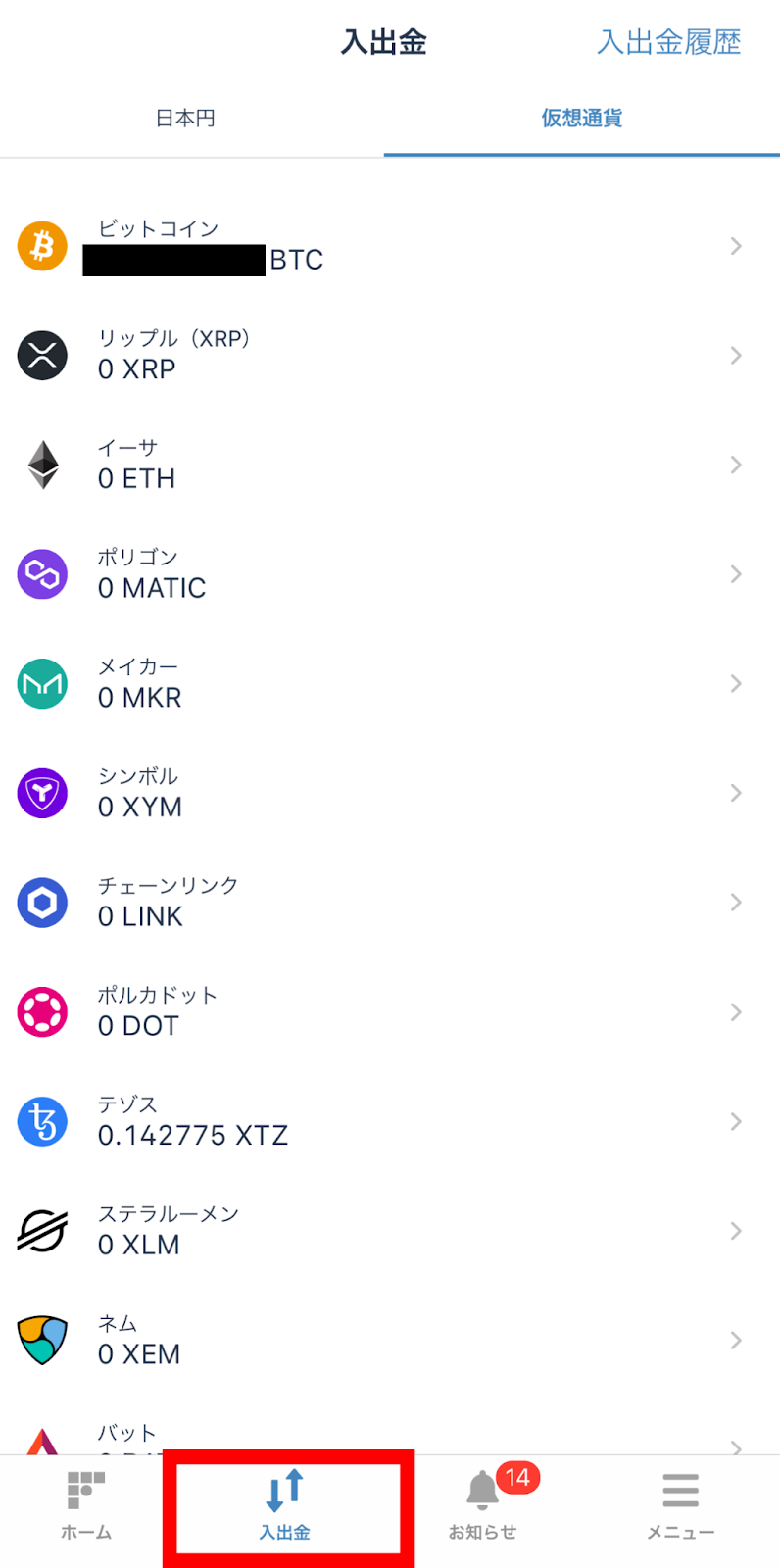Viewport: 780px width, 1568px height.
Task: Open the リップル XRP row
Action: tap(390, 355)
